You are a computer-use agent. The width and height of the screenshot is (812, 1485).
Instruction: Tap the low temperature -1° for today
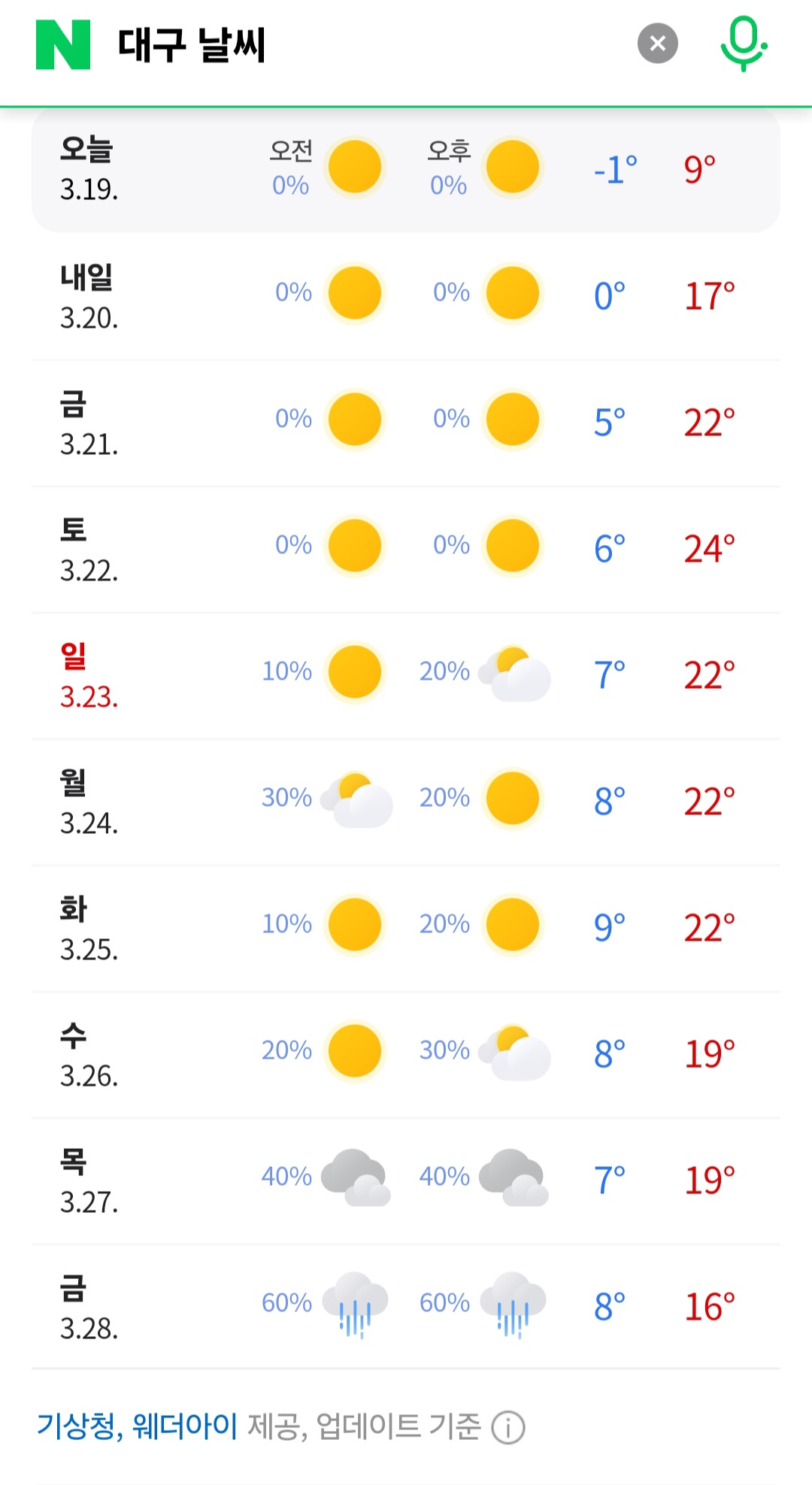click(x=614, y=167)
